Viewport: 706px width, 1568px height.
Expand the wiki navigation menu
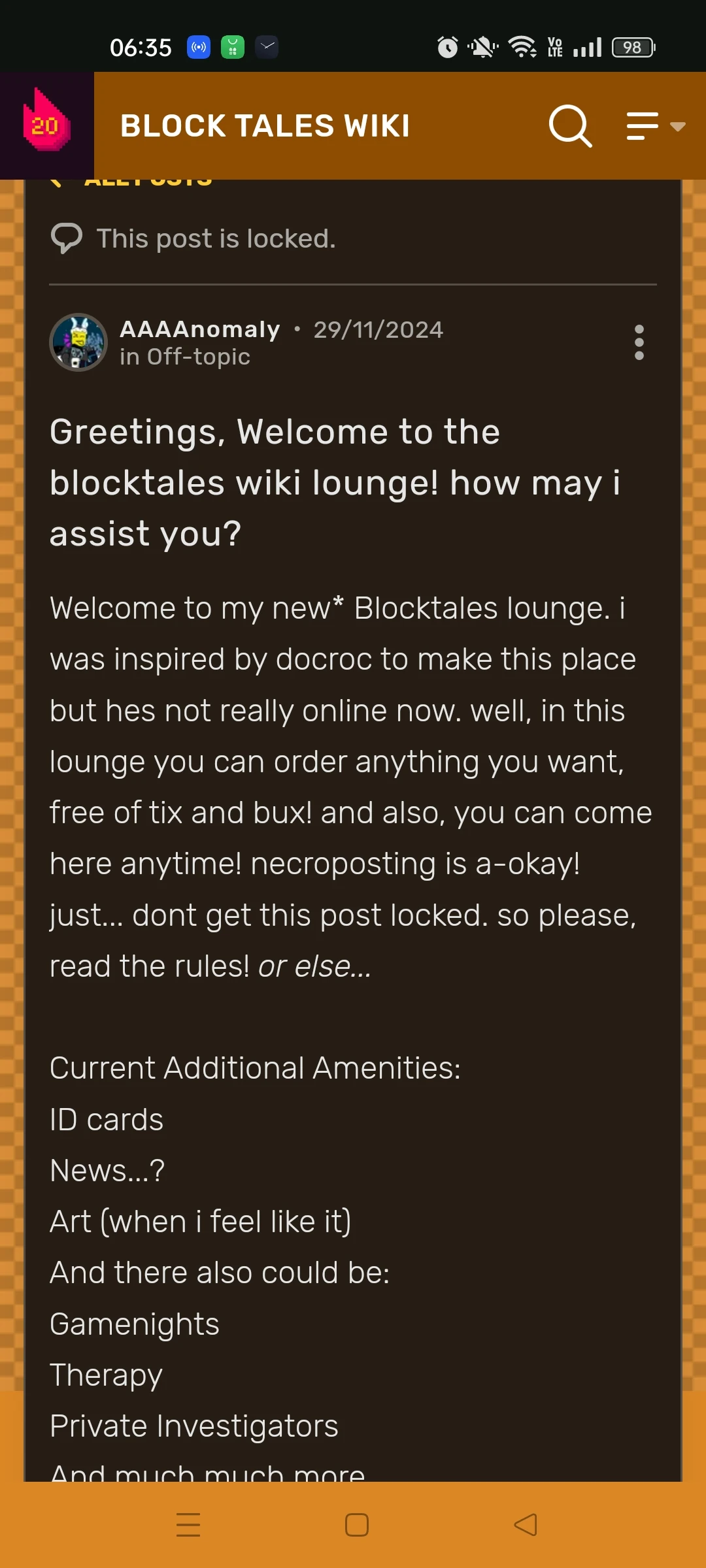coord(655,126)
